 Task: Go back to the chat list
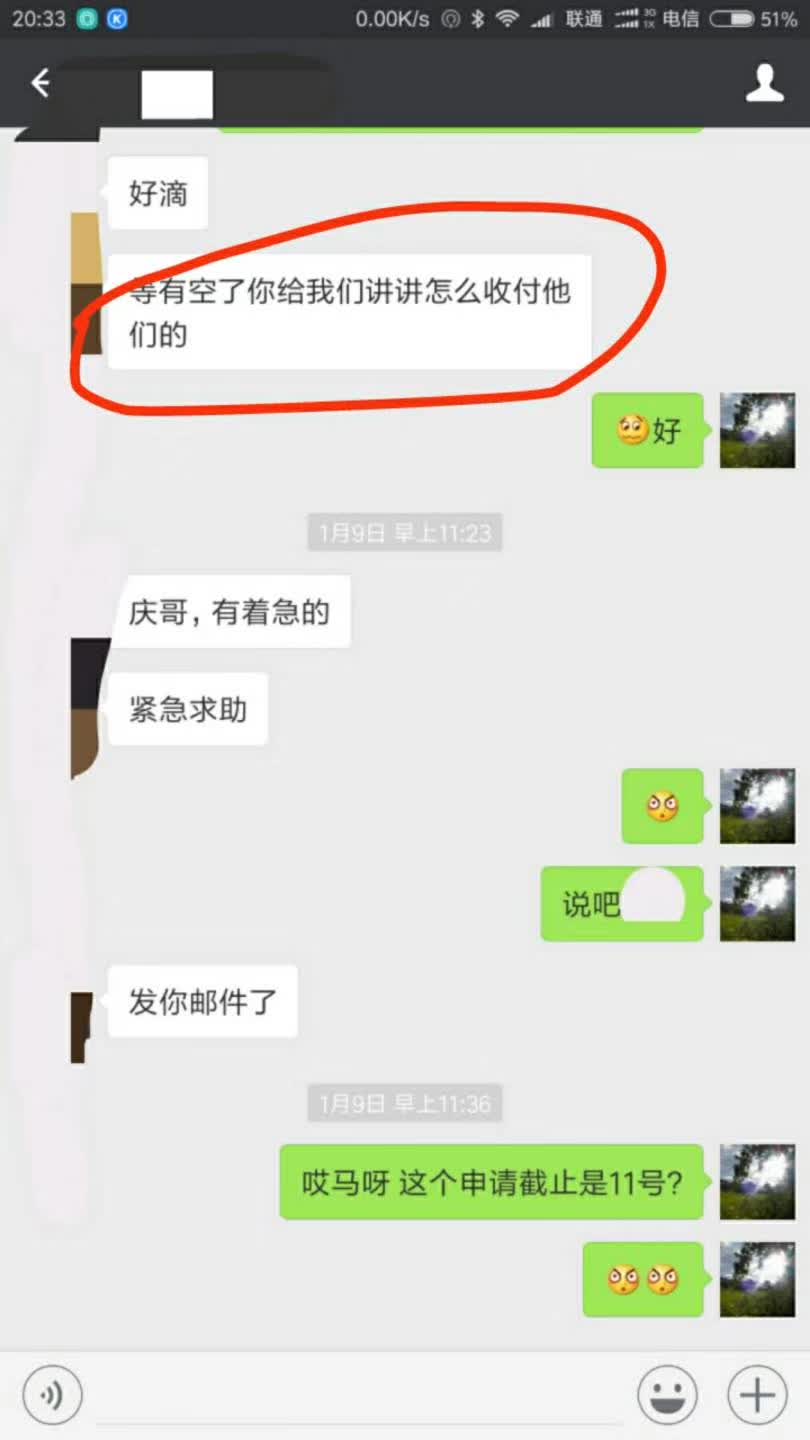point(41,83)
